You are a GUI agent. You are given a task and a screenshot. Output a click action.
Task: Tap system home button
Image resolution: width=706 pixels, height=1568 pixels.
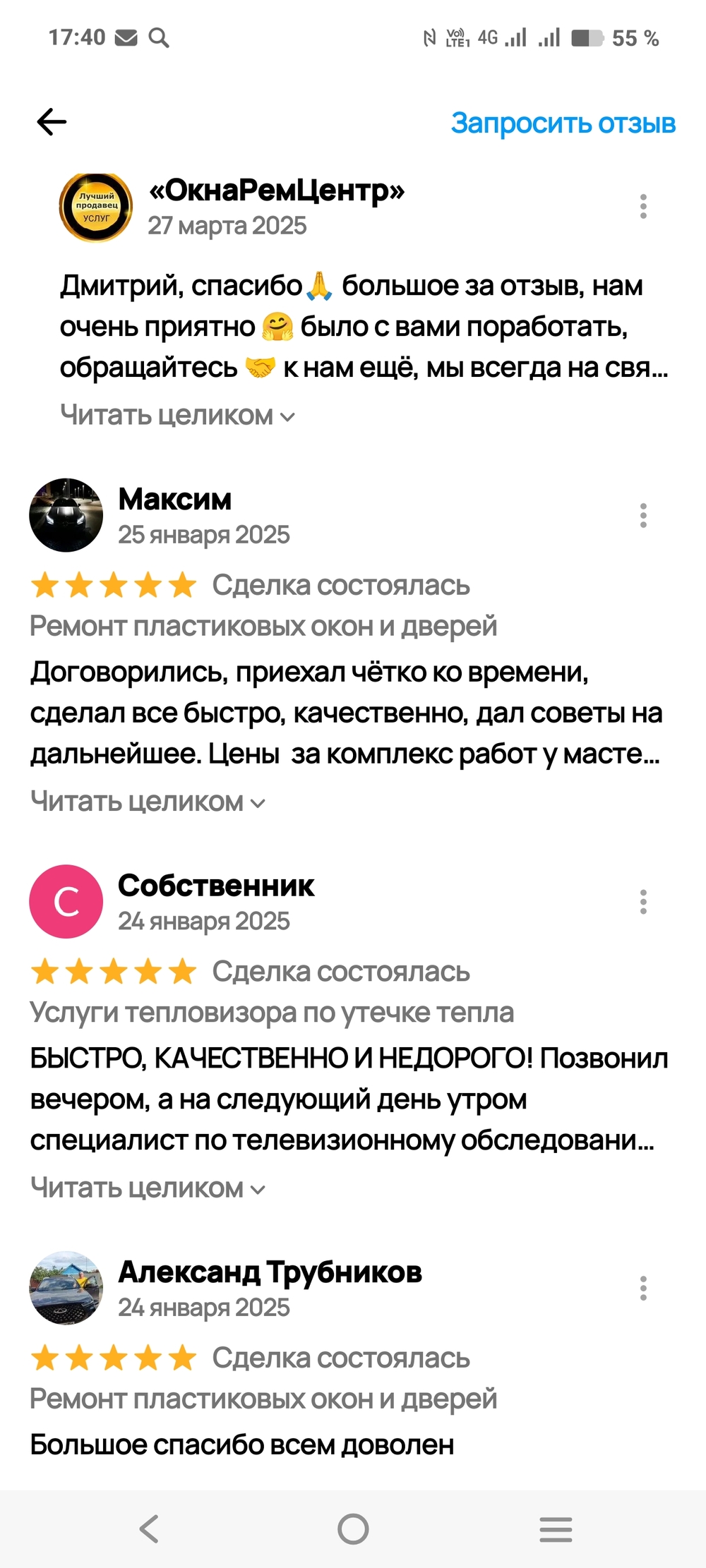(353, 1529)
